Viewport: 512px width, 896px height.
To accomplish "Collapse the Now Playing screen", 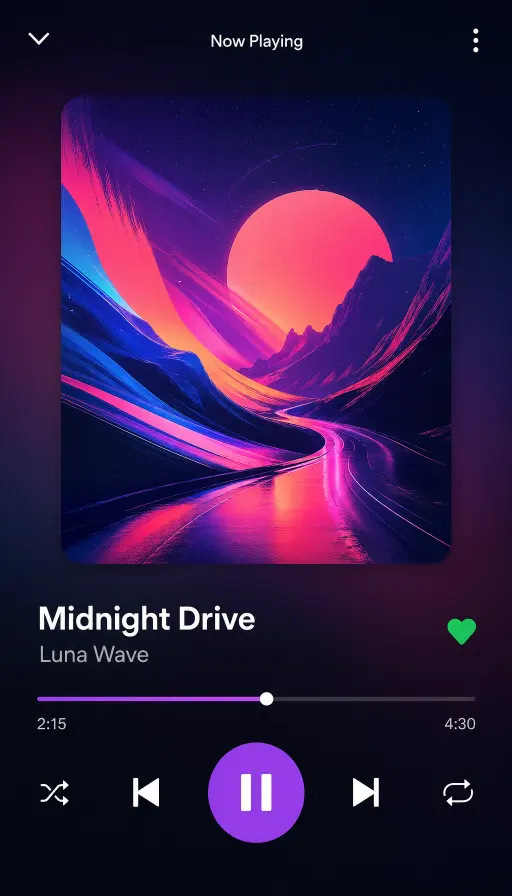I will [x=39, y=39].
